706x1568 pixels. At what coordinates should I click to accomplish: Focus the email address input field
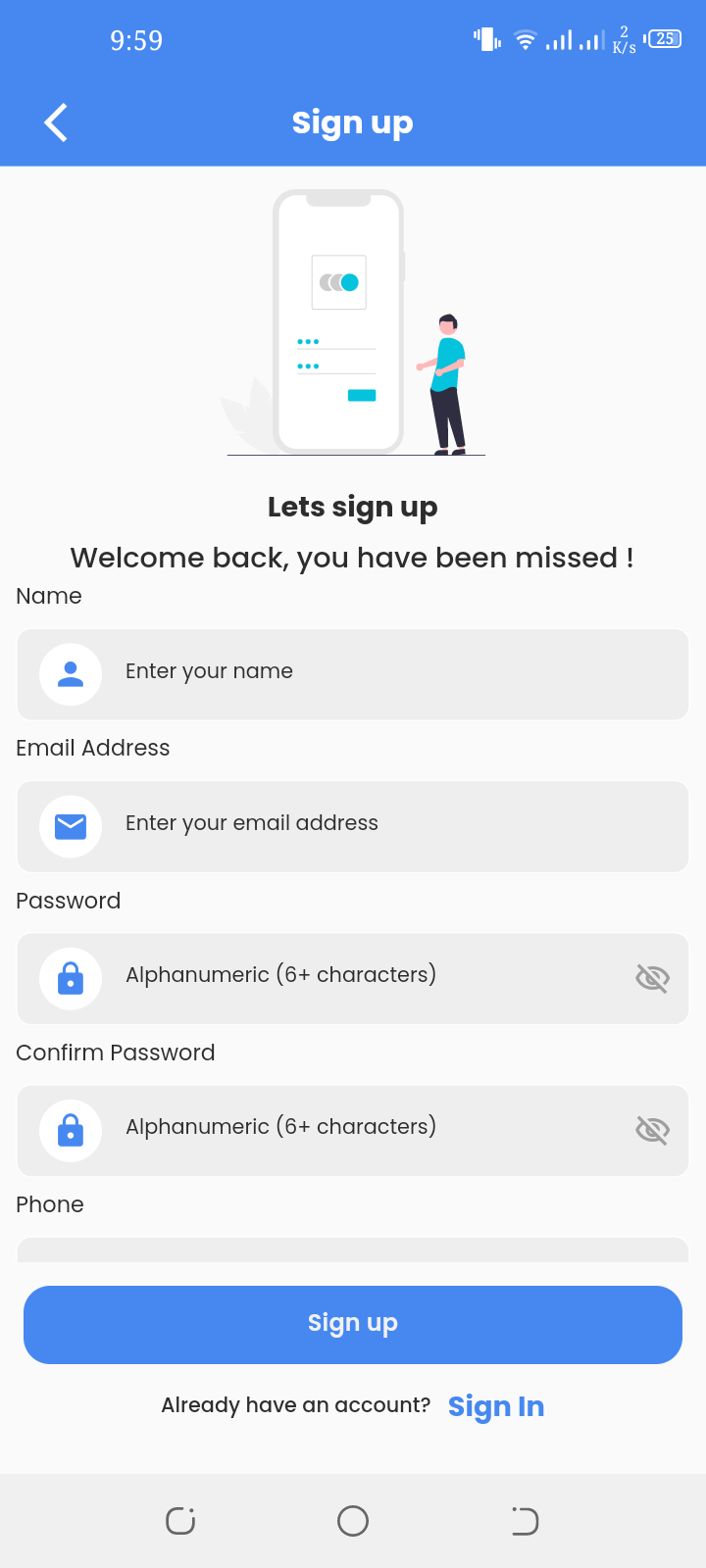pos(392,824)
